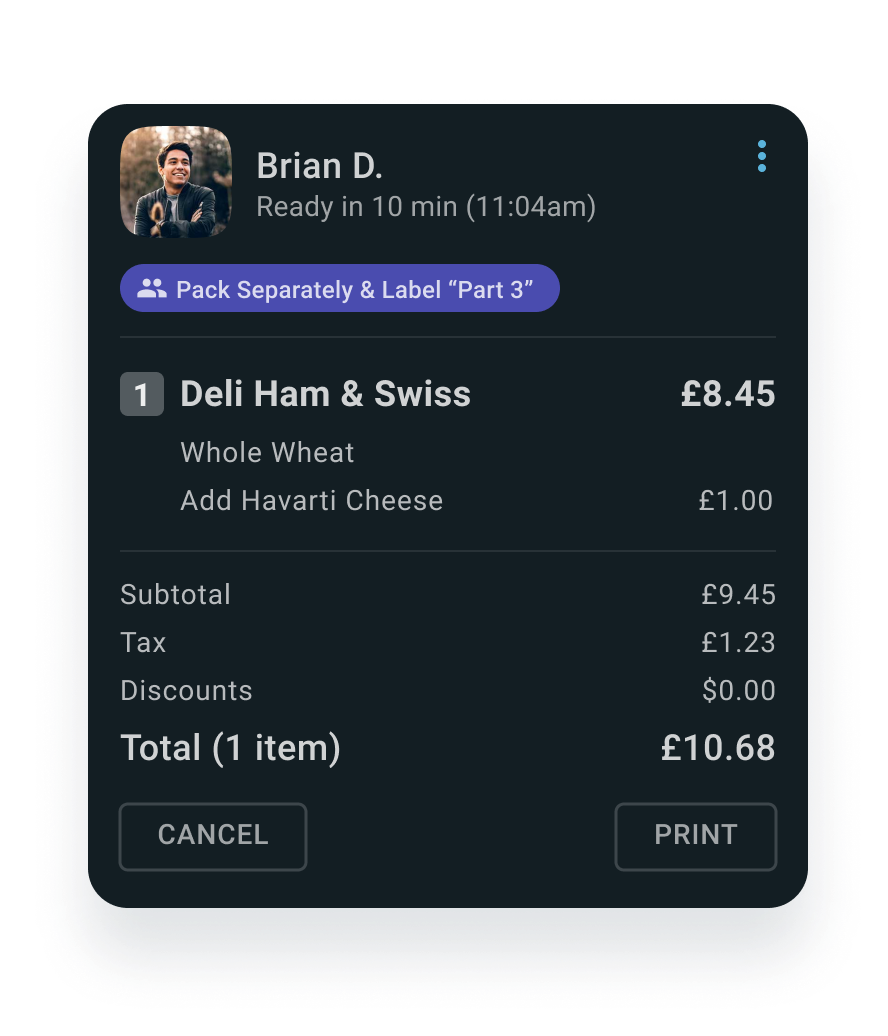Cancel Brian D.'s order
Screen dimensions: 888x1036
click(x=213, y=836)
